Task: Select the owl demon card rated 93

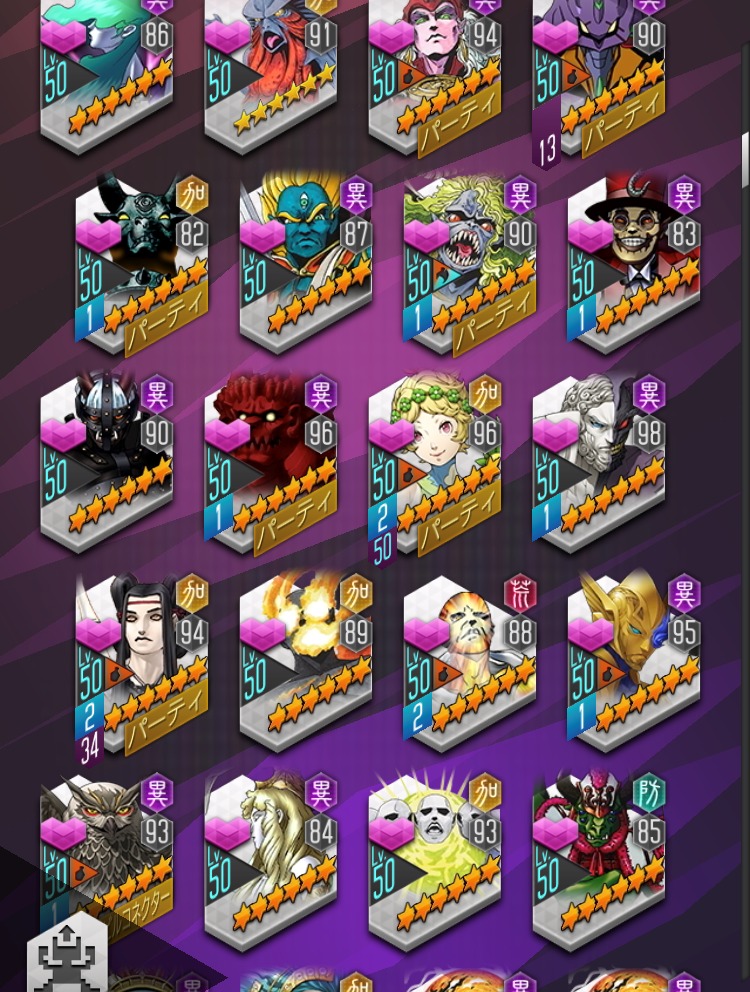Action: tap(106, 858)
